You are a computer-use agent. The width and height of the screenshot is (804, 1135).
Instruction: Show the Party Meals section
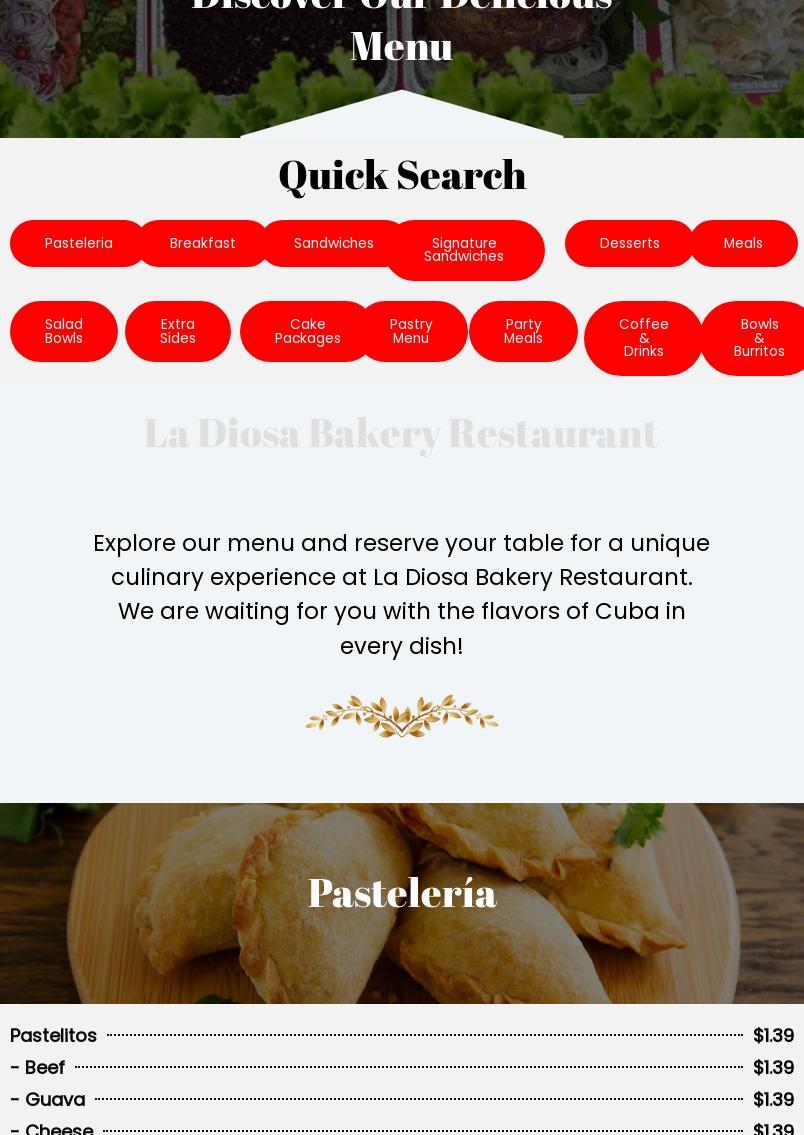point(523,331)
